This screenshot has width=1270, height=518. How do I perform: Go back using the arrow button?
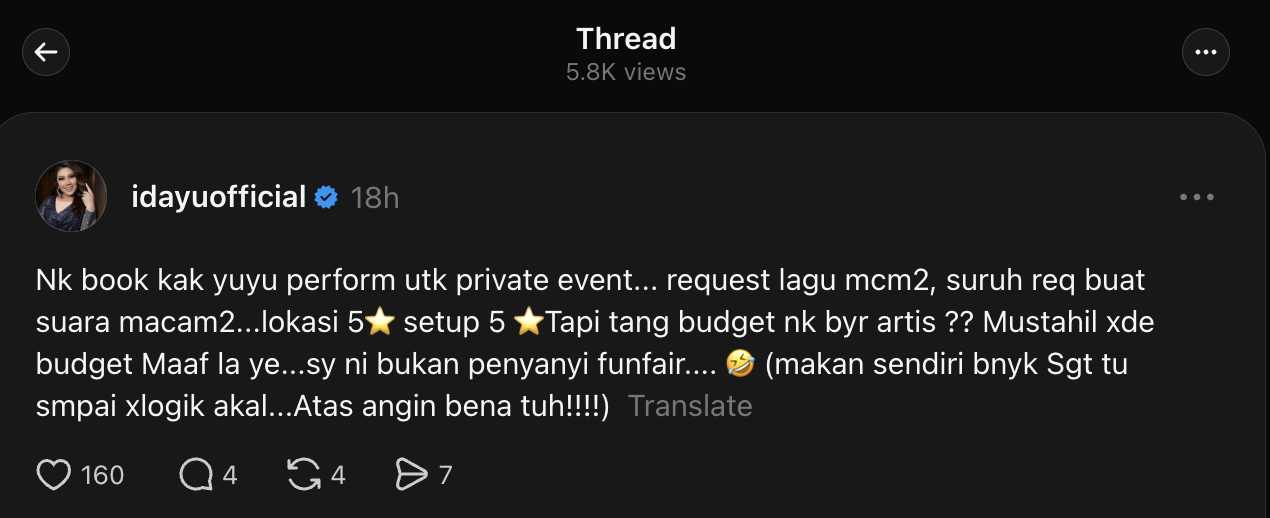coord(46,53)
